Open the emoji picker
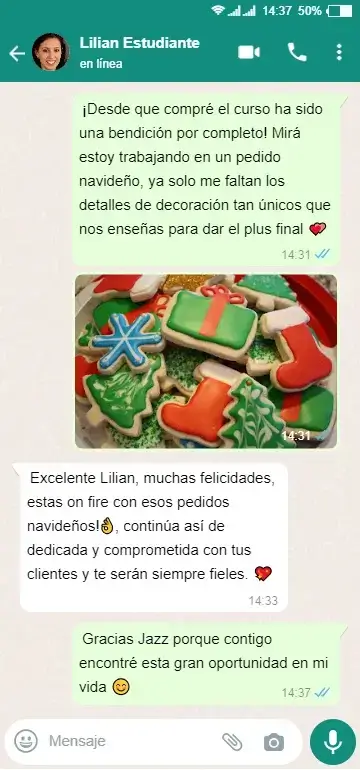This screenshot has height=770, width=360. coord(26,741)
